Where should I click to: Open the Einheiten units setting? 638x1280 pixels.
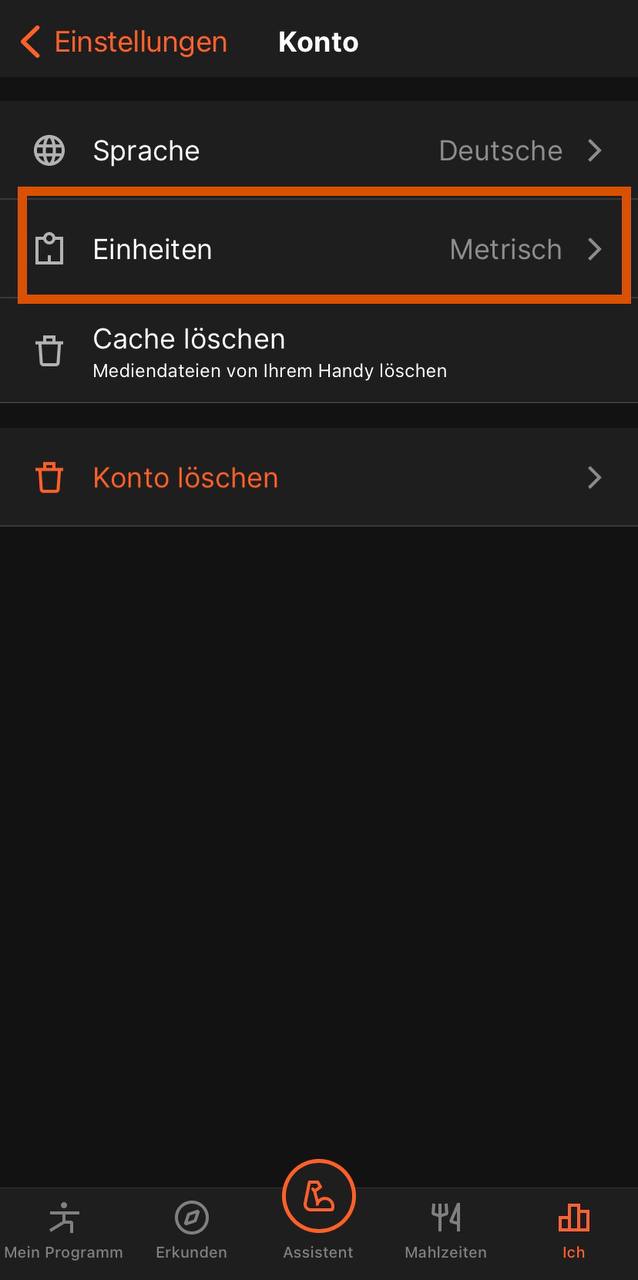click(x=318, y=249)
